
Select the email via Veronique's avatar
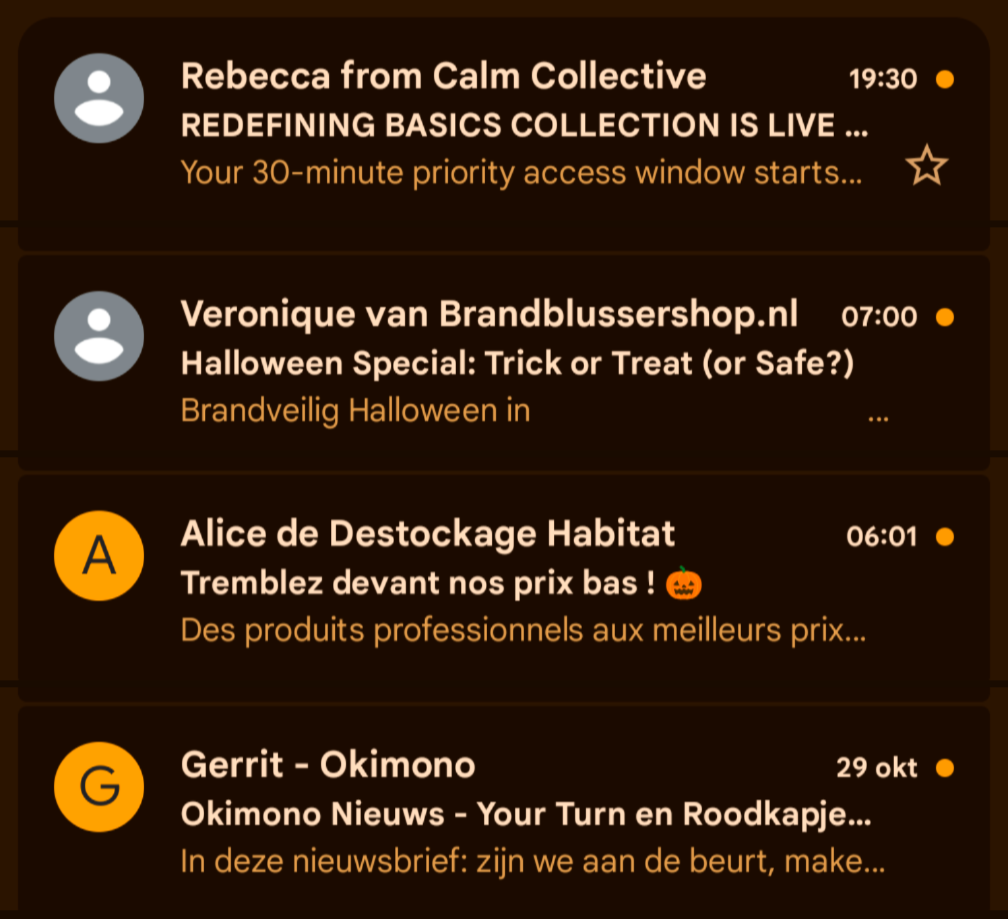click(99, 336)
